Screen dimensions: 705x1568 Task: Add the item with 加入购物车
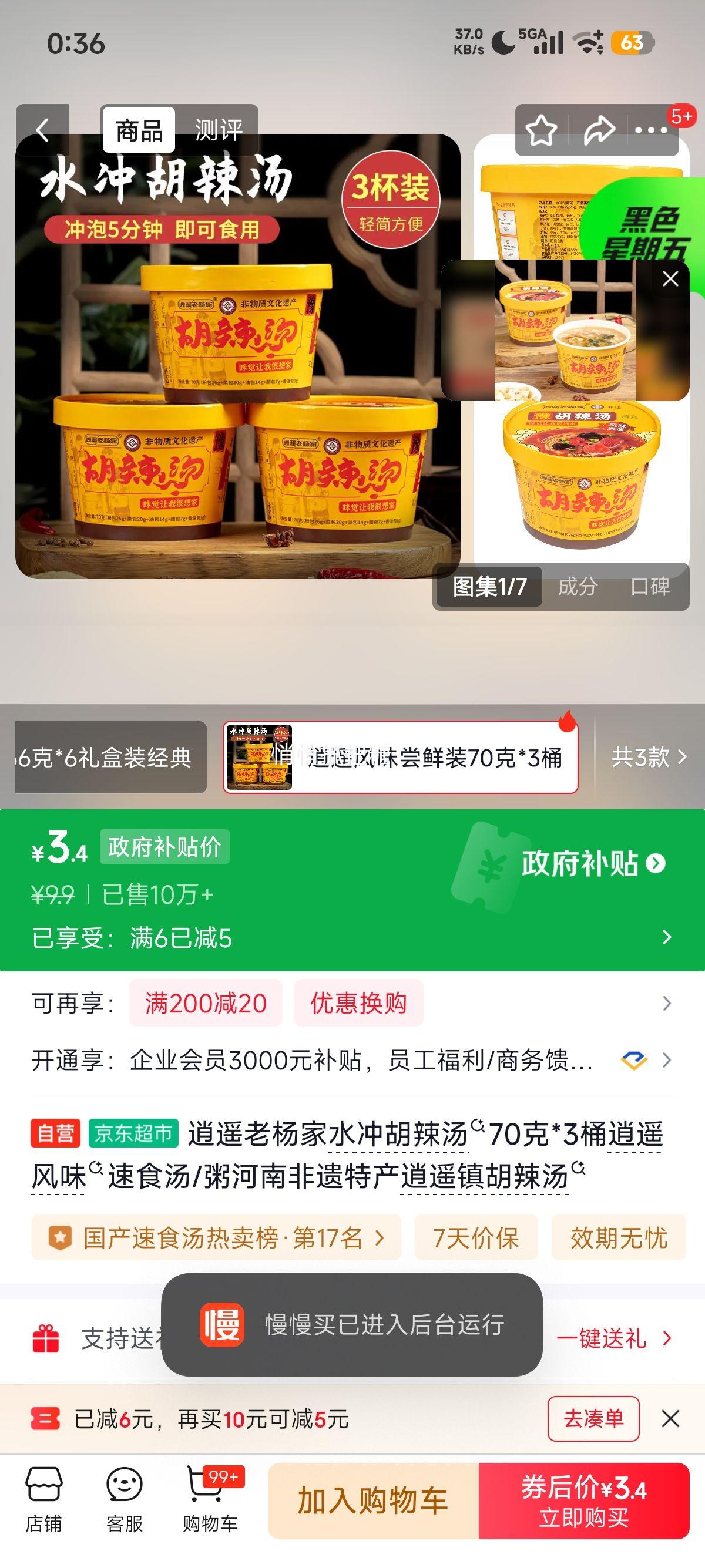[372, 1500]
